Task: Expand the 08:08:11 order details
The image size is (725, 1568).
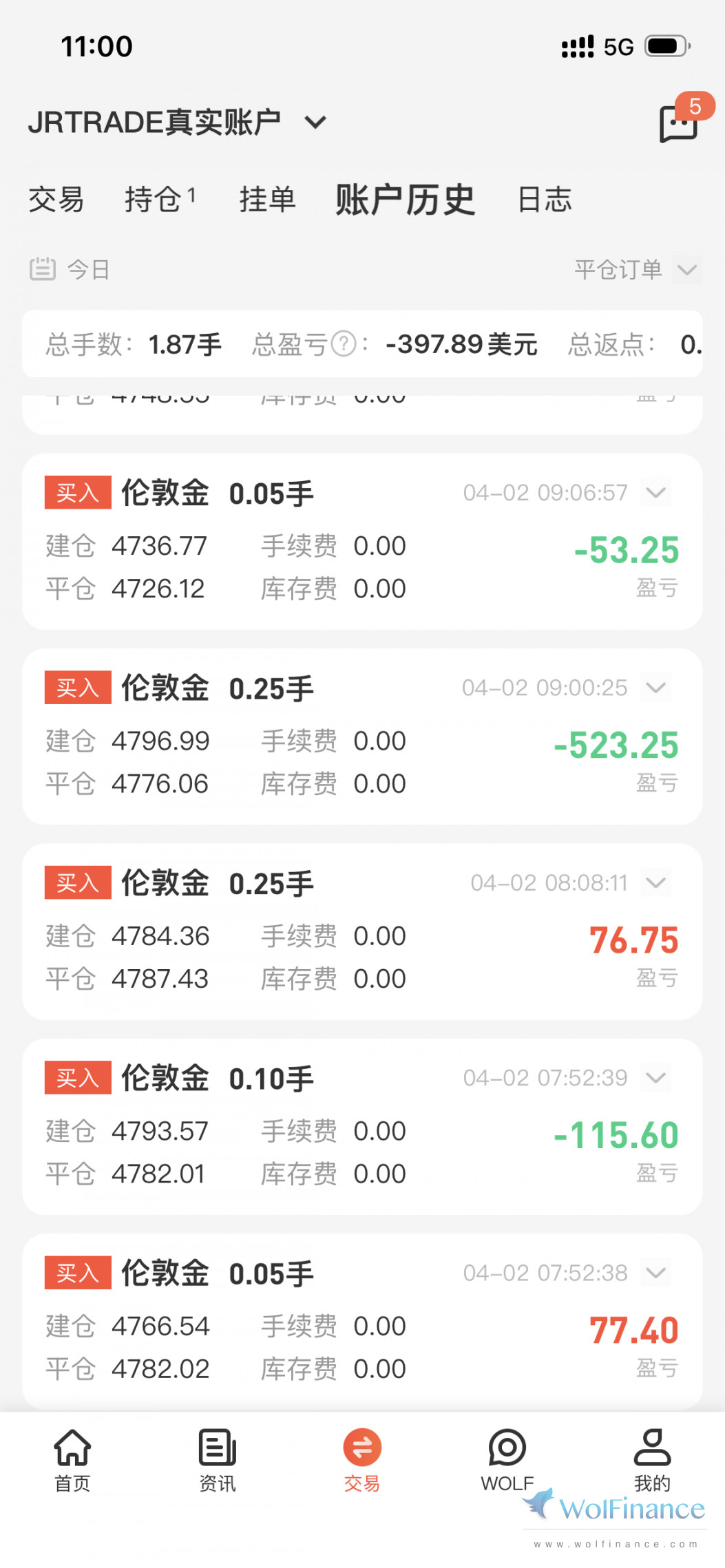Action: pyautogui.click(x=656, y=882)
